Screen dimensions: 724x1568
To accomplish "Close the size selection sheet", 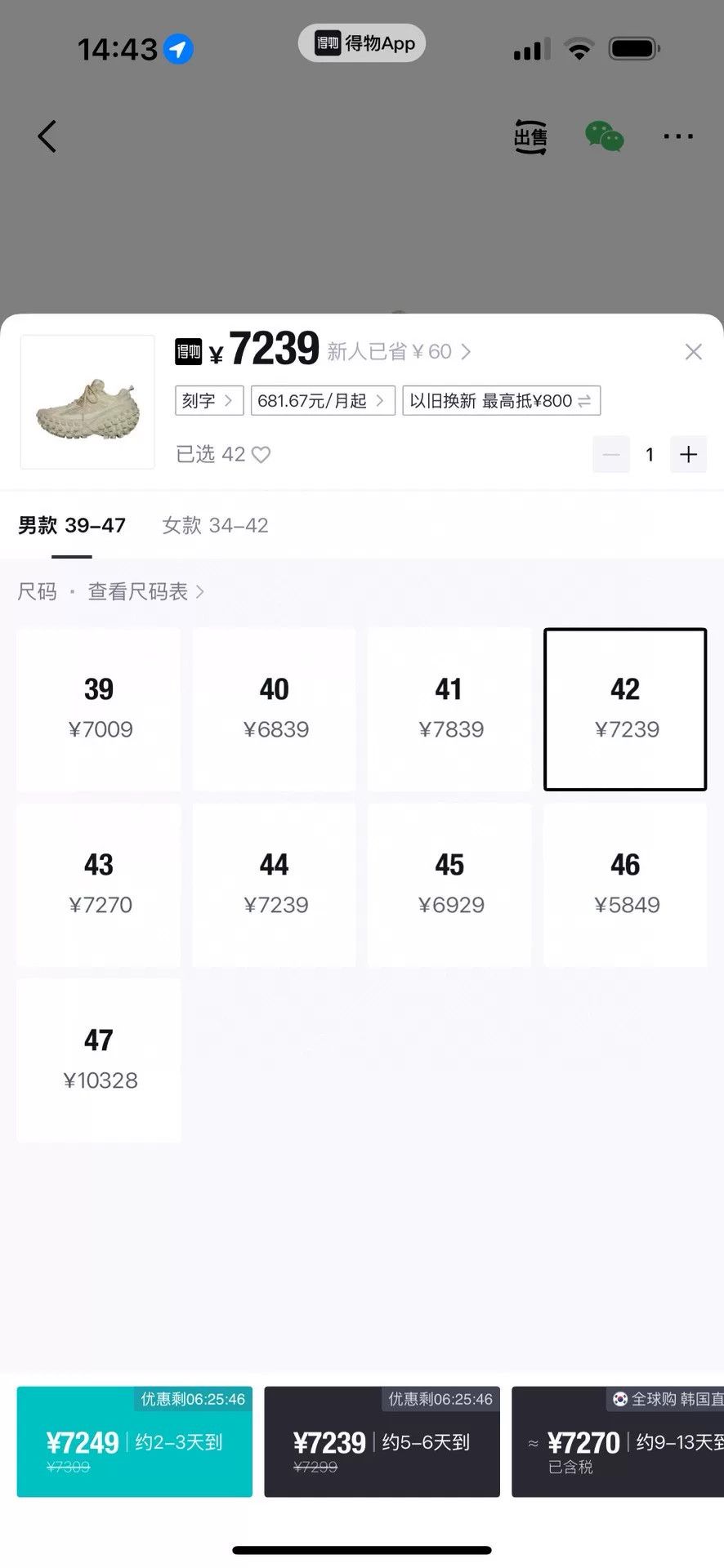I will click(694, 352).
